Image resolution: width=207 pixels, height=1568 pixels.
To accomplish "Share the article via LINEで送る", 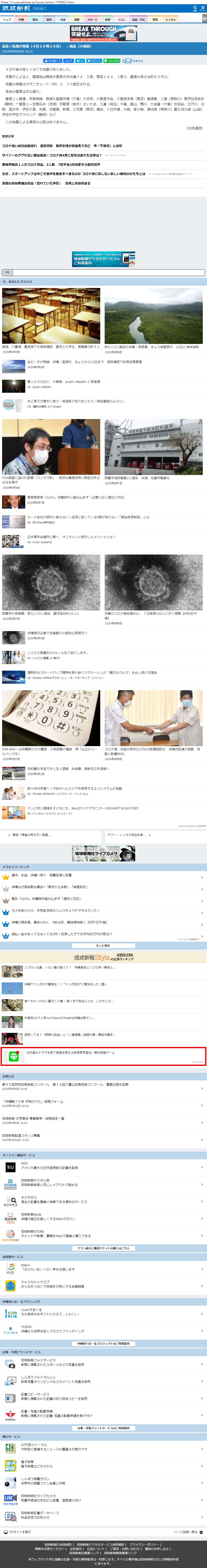I will click(112, 61).
